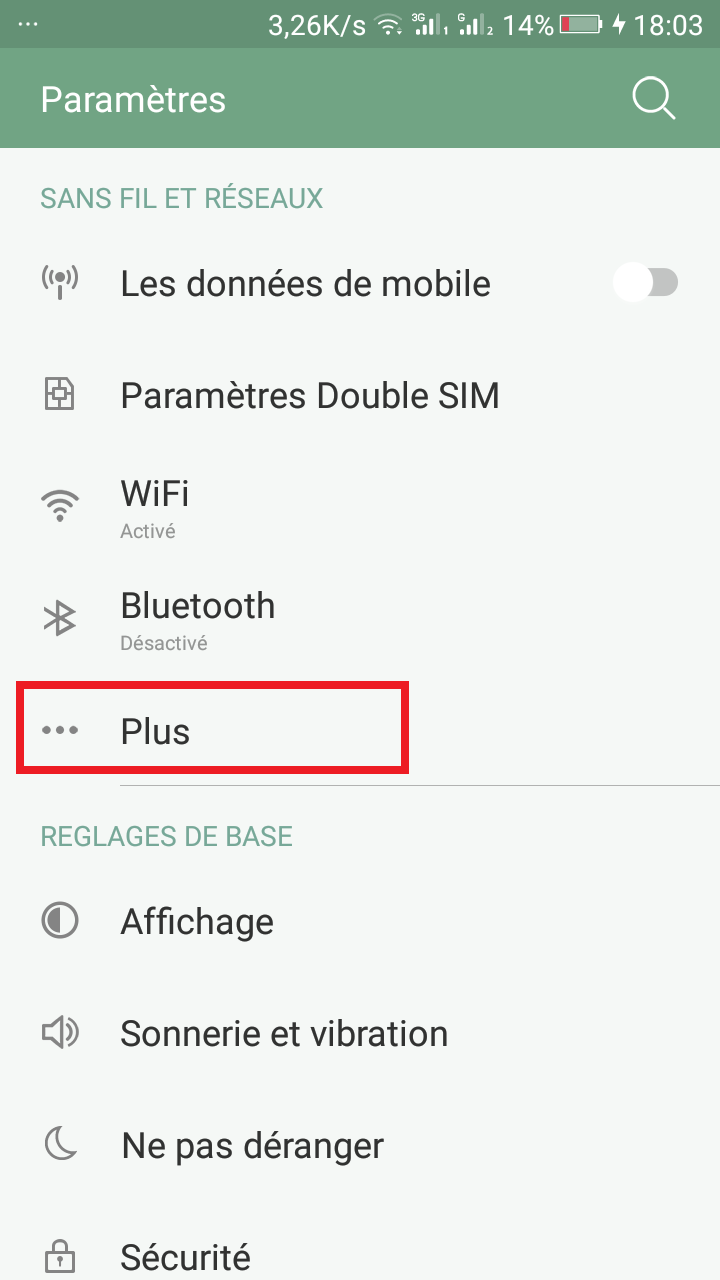Open WiFi settings

(x=155, y=506)
